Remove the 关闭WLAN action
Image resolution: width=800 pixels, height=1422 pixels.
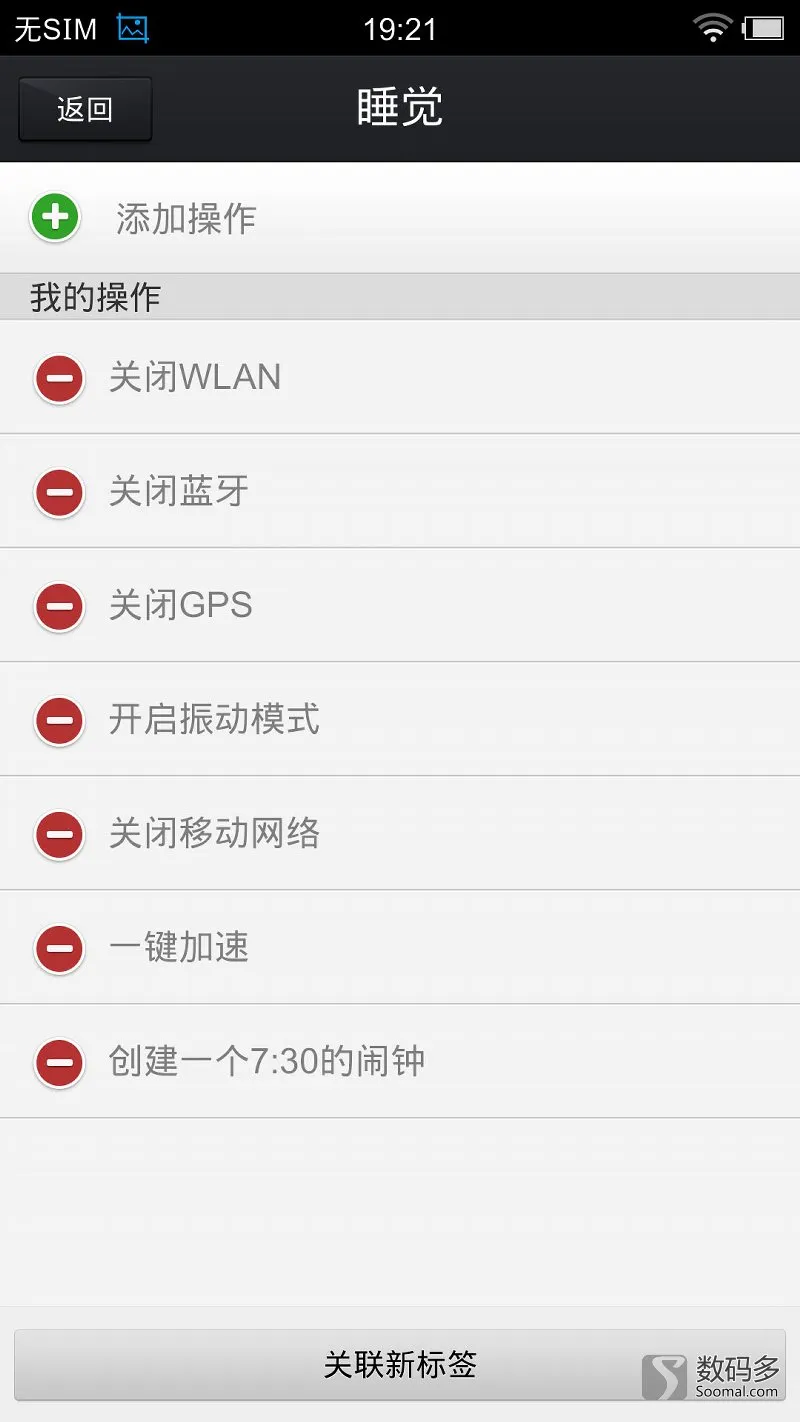59,378
